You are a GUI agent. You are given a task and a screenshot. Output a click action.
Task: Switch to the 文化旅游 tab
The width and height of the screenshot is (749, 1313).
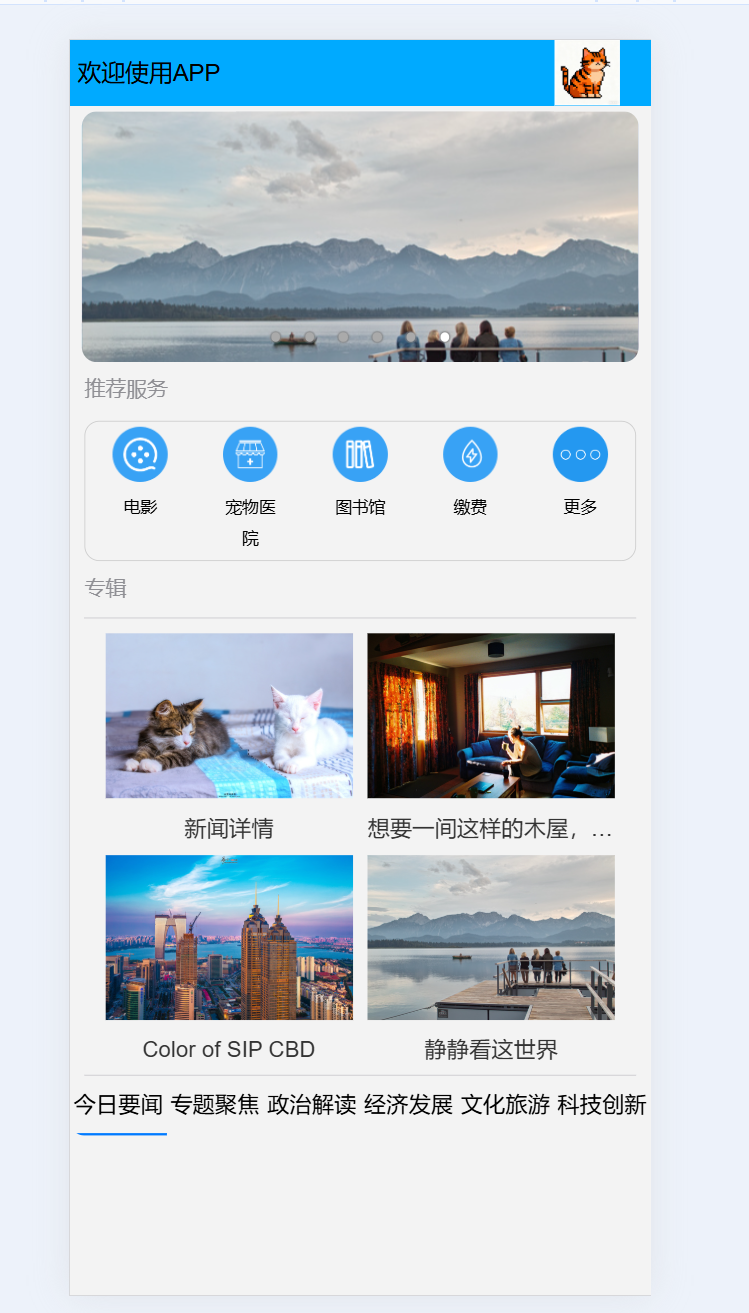pyautogui.click(x=505, y=1105)
